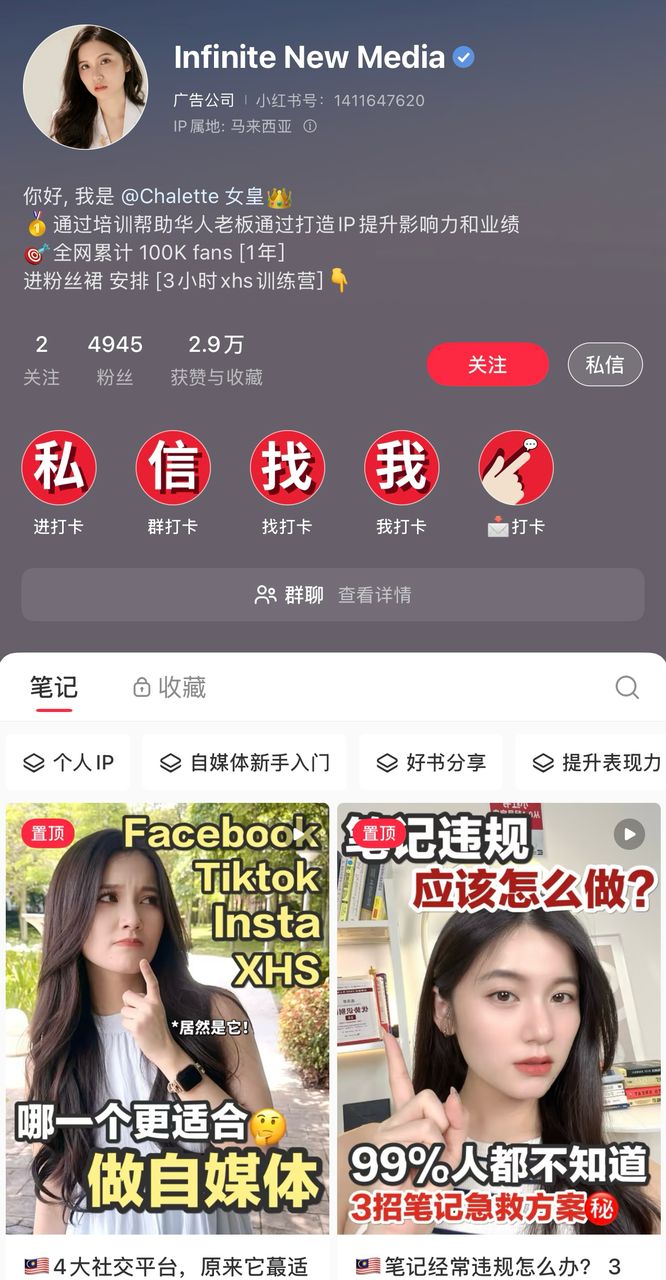Image resolution: width=666 pixels, height=1280 pixels.
Task: View the 粉丝 followers list
Action: [x=115, y=358]
